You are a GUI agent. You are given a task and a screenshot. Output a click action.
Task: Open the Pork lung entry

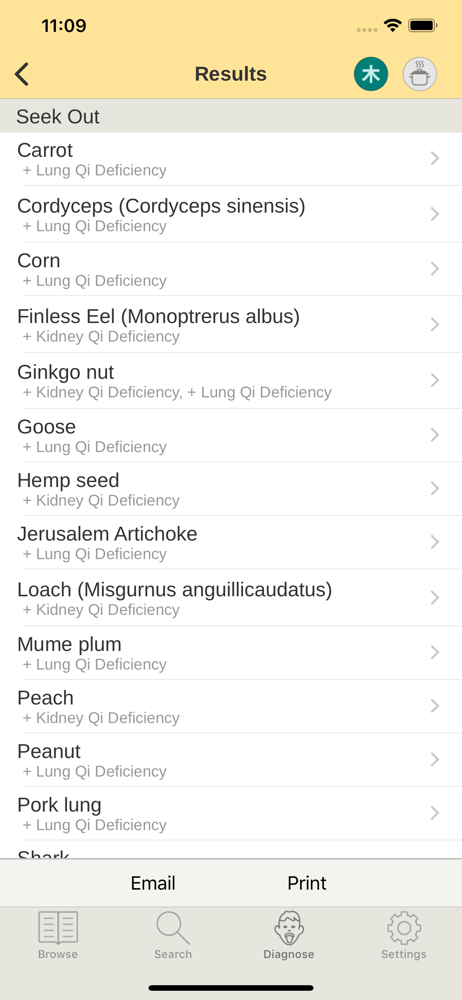pyautogui.click(x=231, y=814)
